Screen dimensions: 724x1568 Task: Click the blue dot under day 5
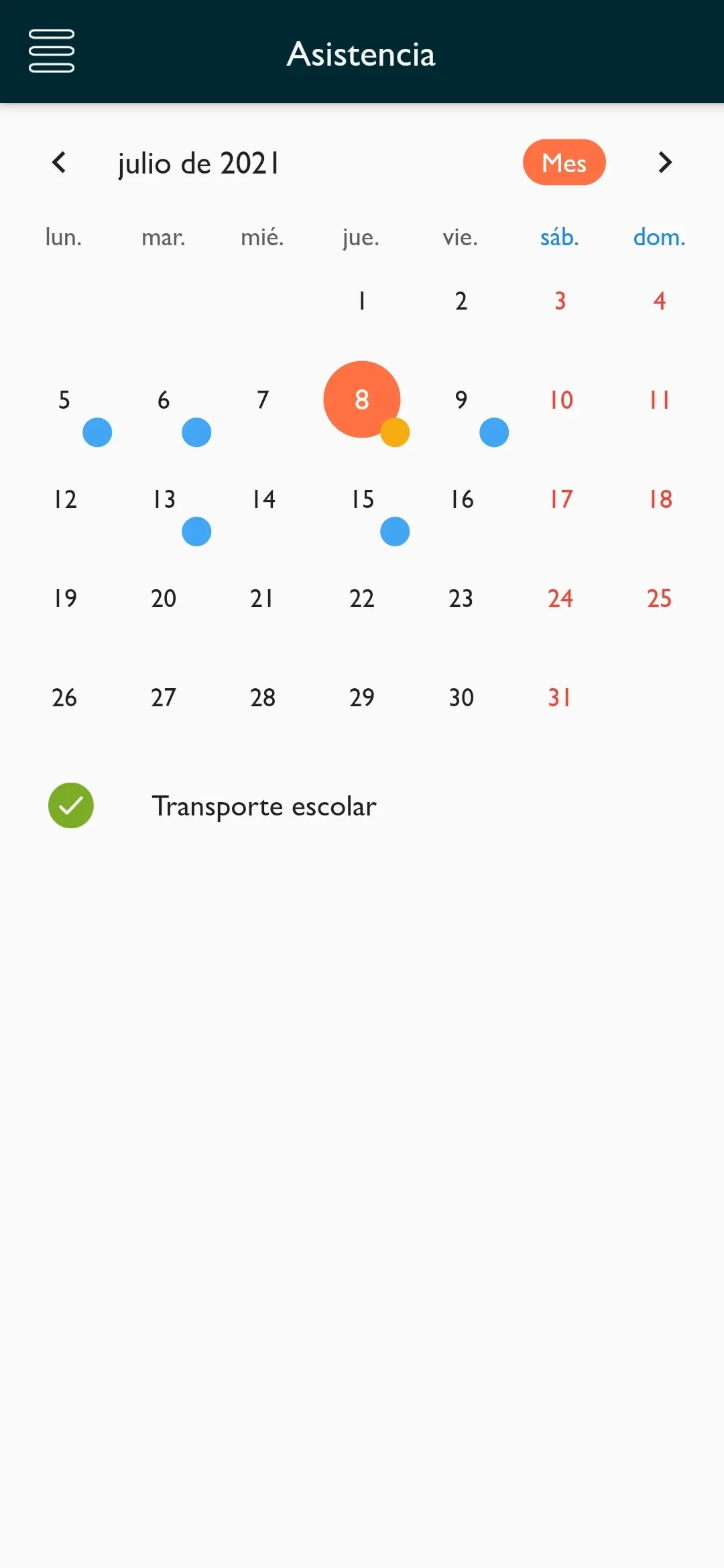coord(97,432)
